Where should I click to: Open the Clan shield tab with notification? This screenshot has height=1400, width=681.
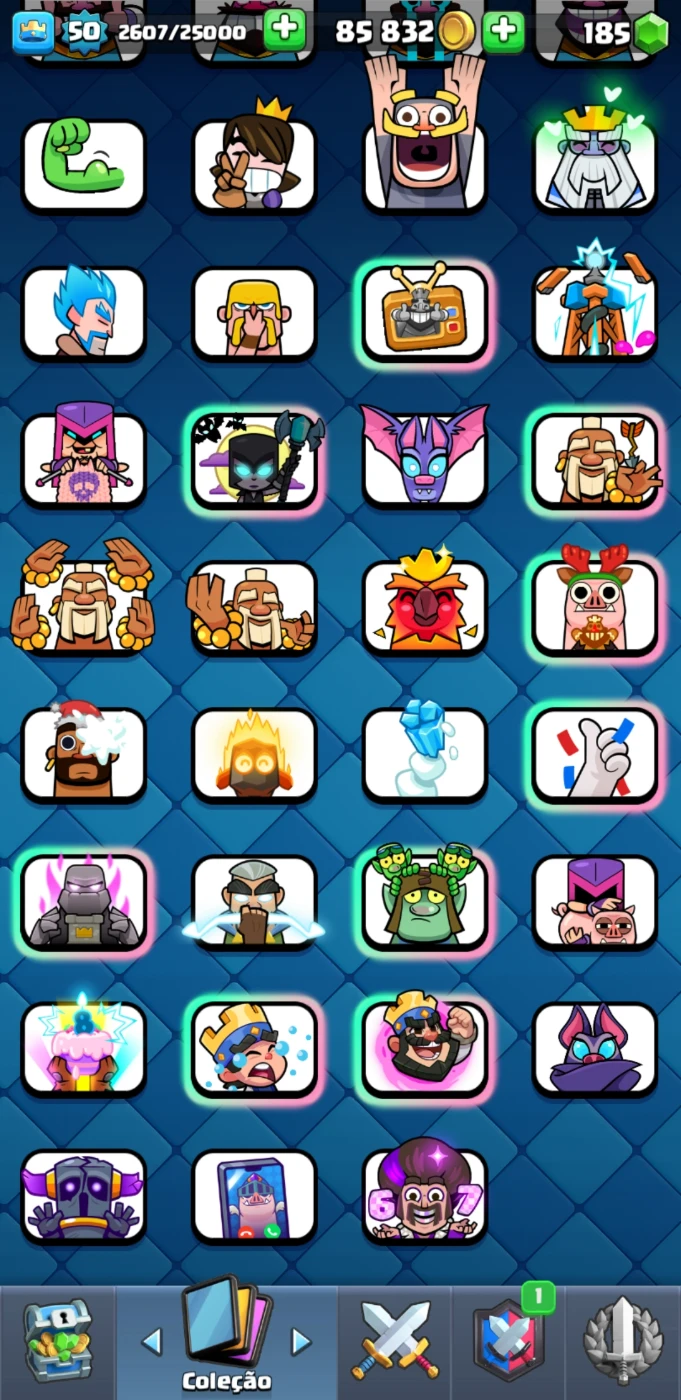508,1340
